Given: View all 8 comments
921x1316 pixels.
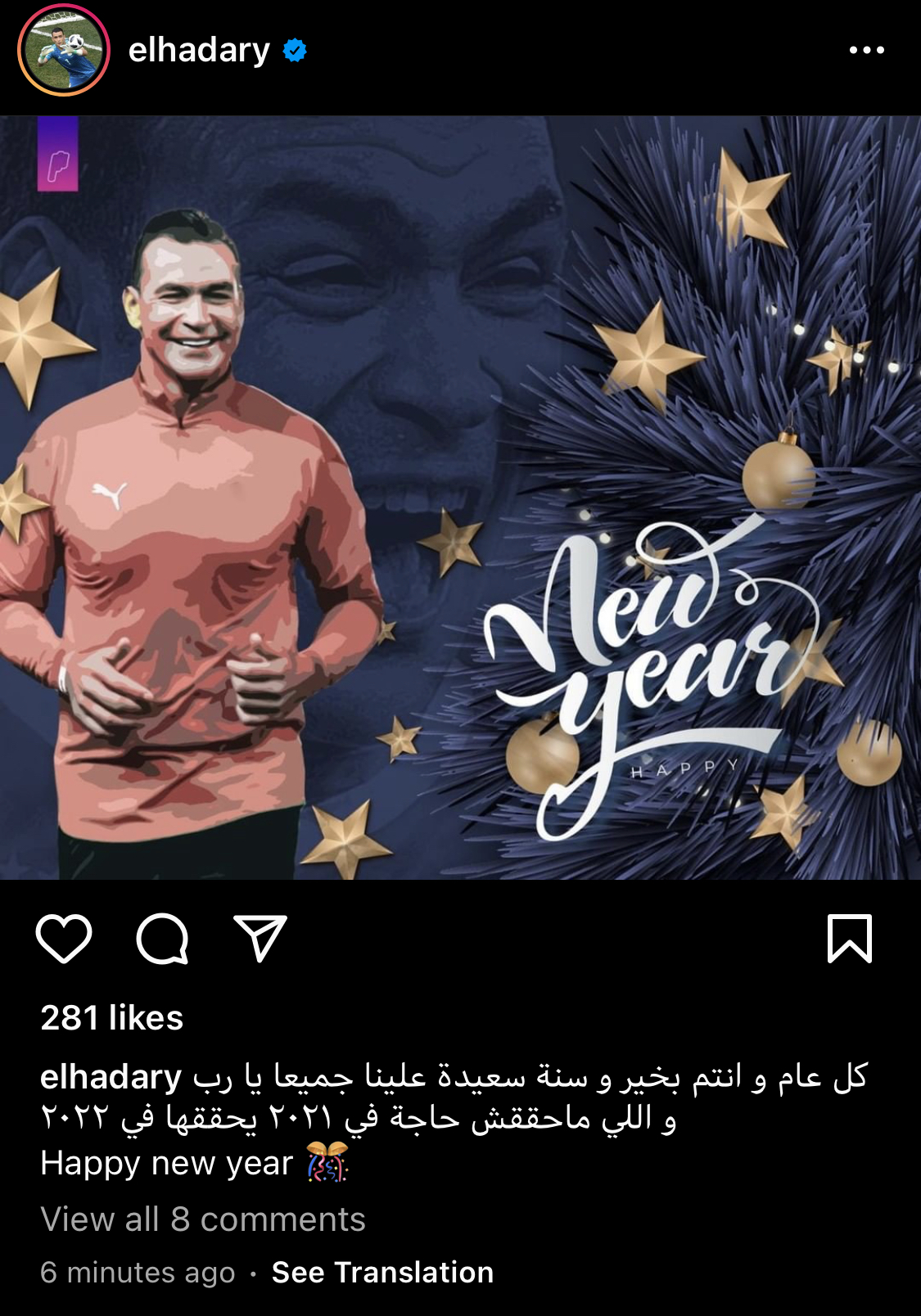Looking at the screenshot, I should 203,1219.
